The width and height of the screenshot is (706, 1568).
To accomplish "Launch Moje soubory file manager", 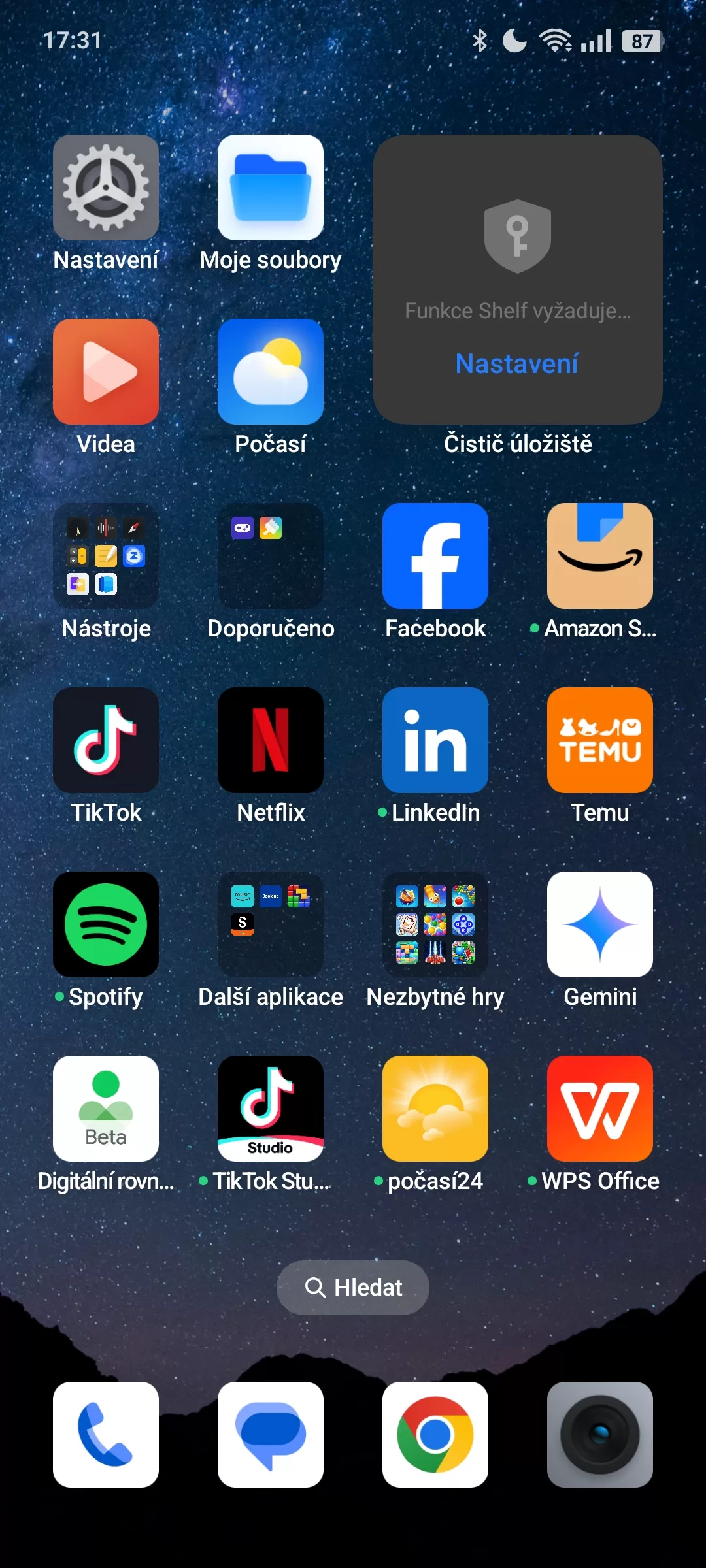I will (x=271, y=188).
